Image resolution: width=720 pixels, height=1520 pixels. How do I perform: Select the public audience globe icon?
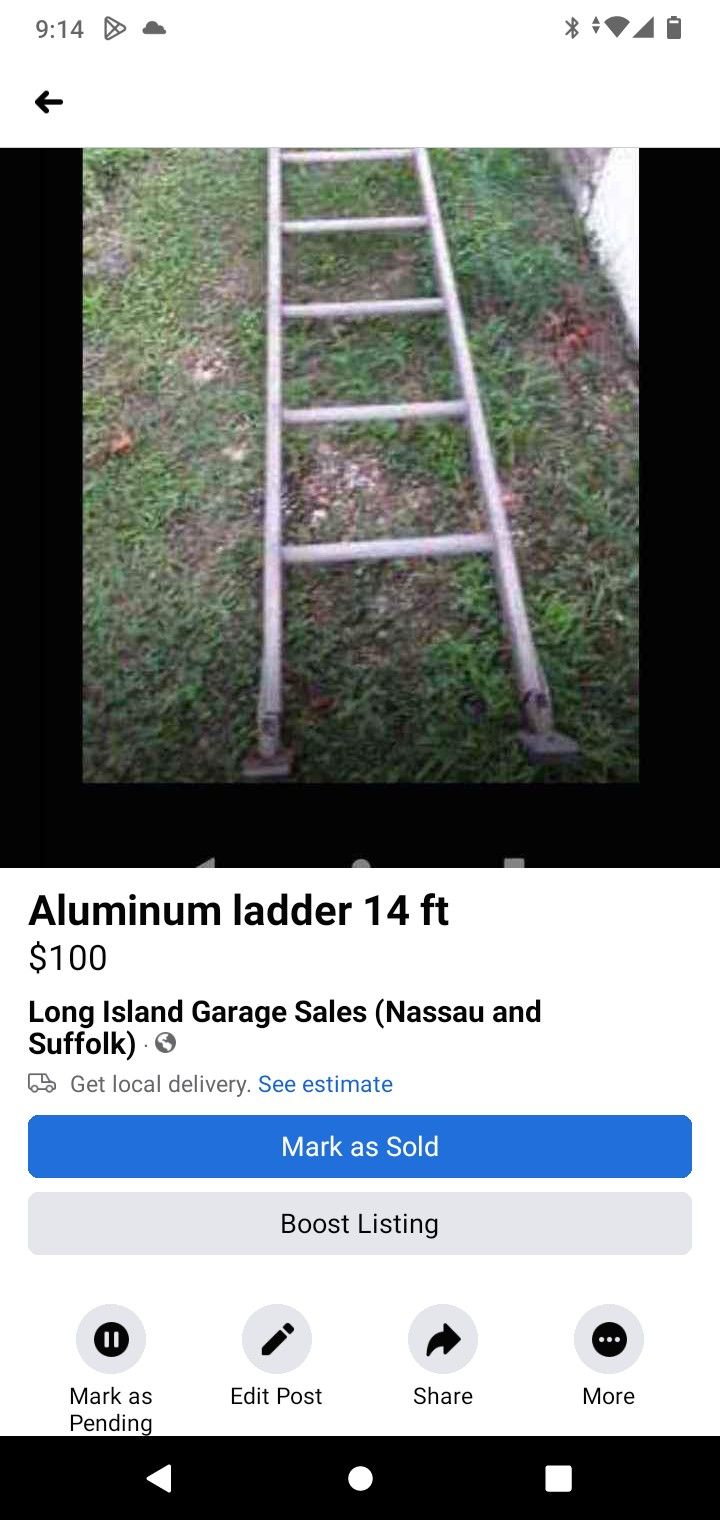click(x=166, y=1043)
